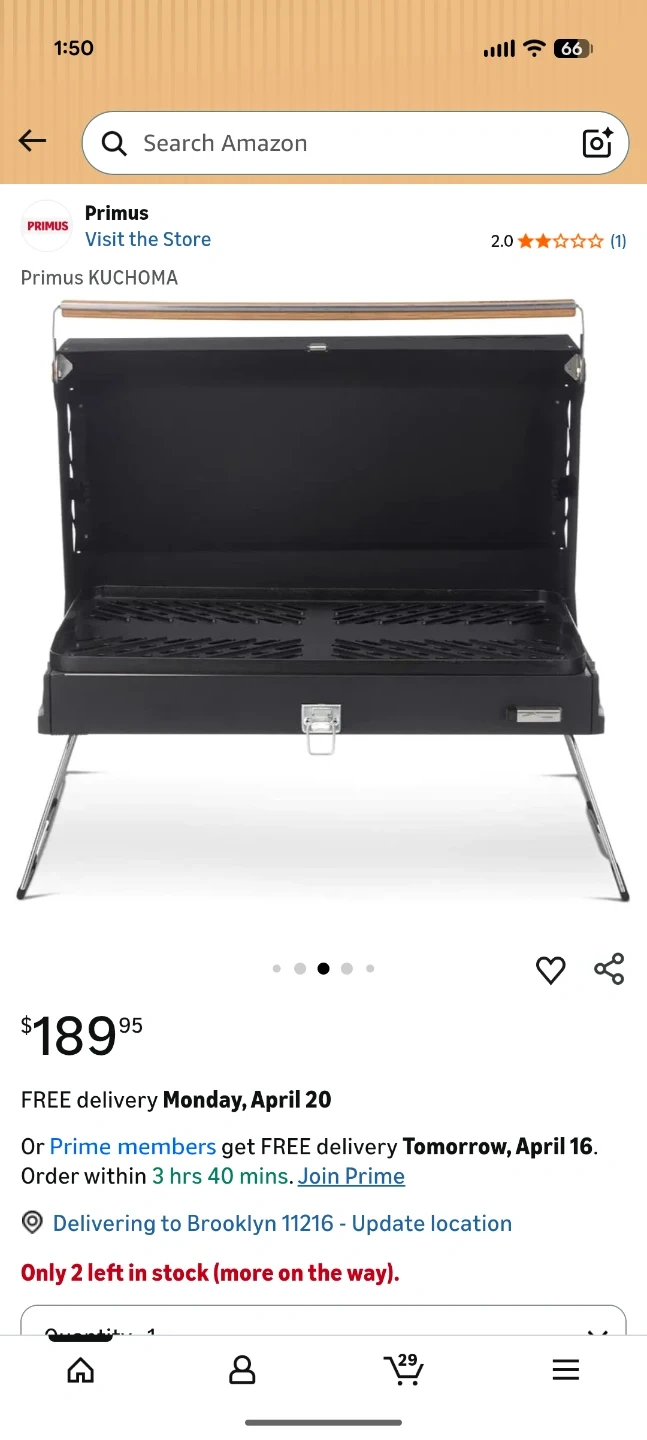Image resolution: width=647 pixels, height=1440 pixels.
Task: Go back using the arrow icon
Action: point(33,142)
